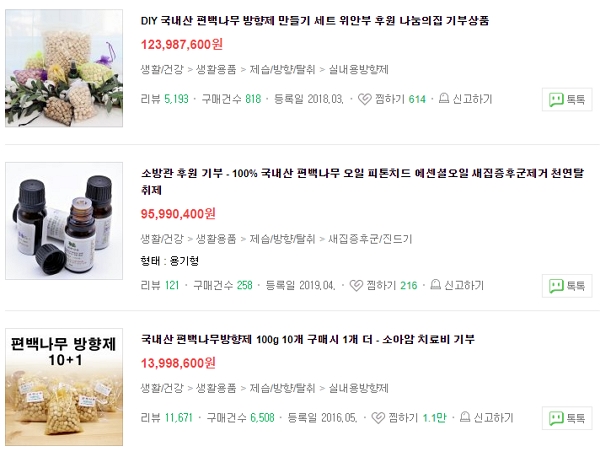Open 톡톡 chat for the 피톤치드 오일 listing
The height and width of the screenshot is (457, 600).
click(568, 285)
